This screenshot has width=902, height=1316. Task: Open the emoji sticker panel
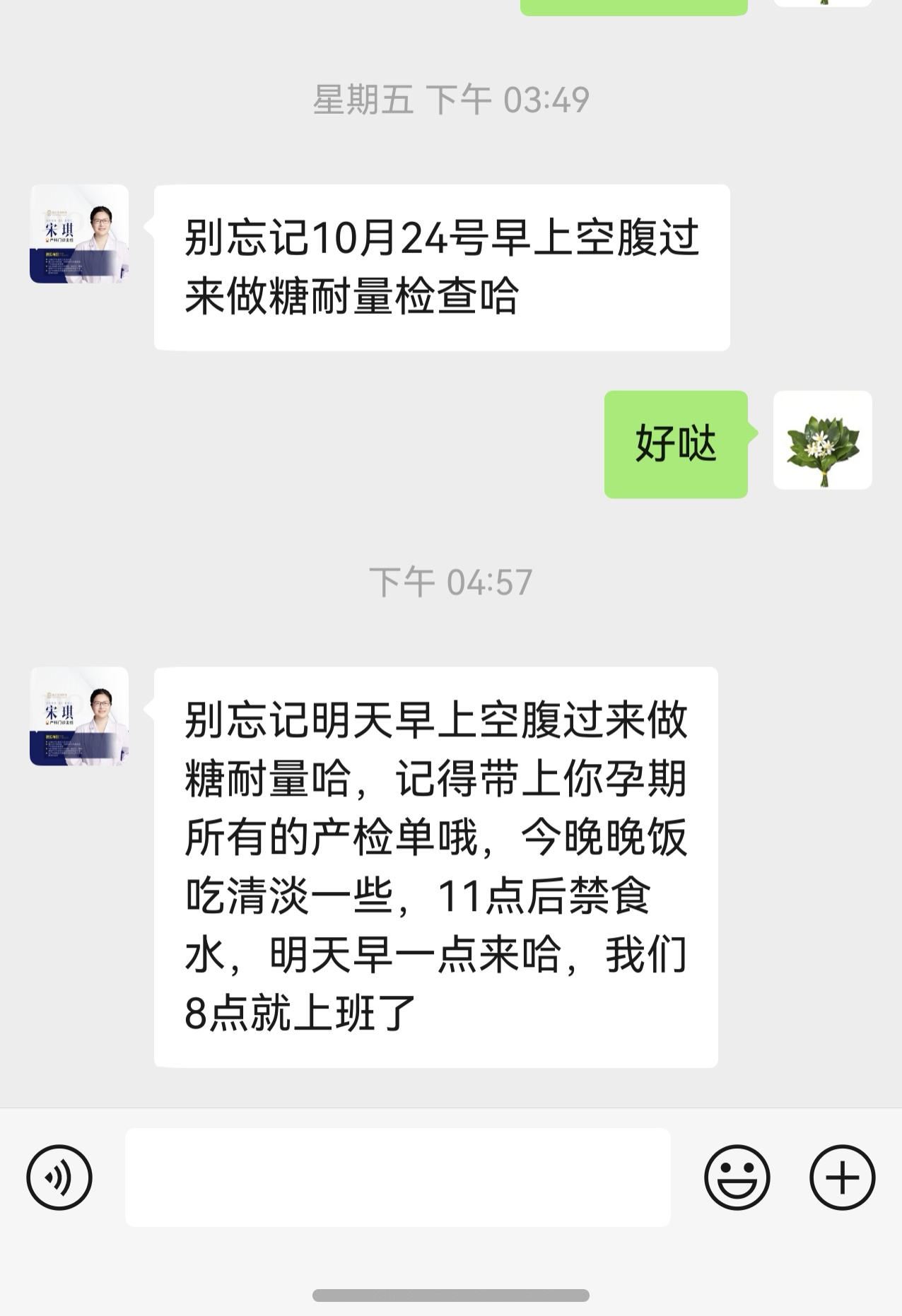pyautogui.click(x=737, y=1177)
